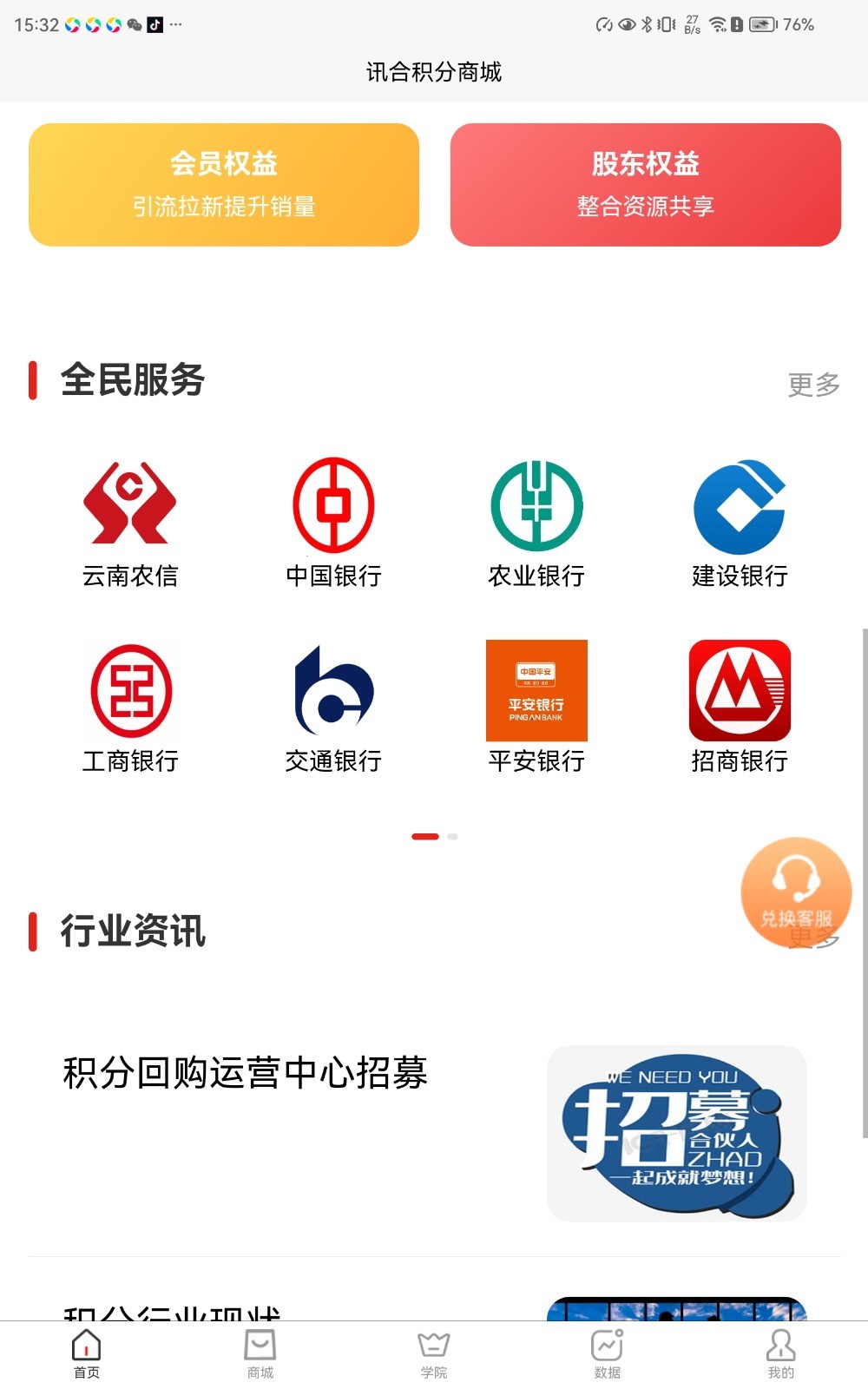The width and height of the screenshot is (868, 1389).
Task: Select 中国银行 service
Action: click(333, 522)
